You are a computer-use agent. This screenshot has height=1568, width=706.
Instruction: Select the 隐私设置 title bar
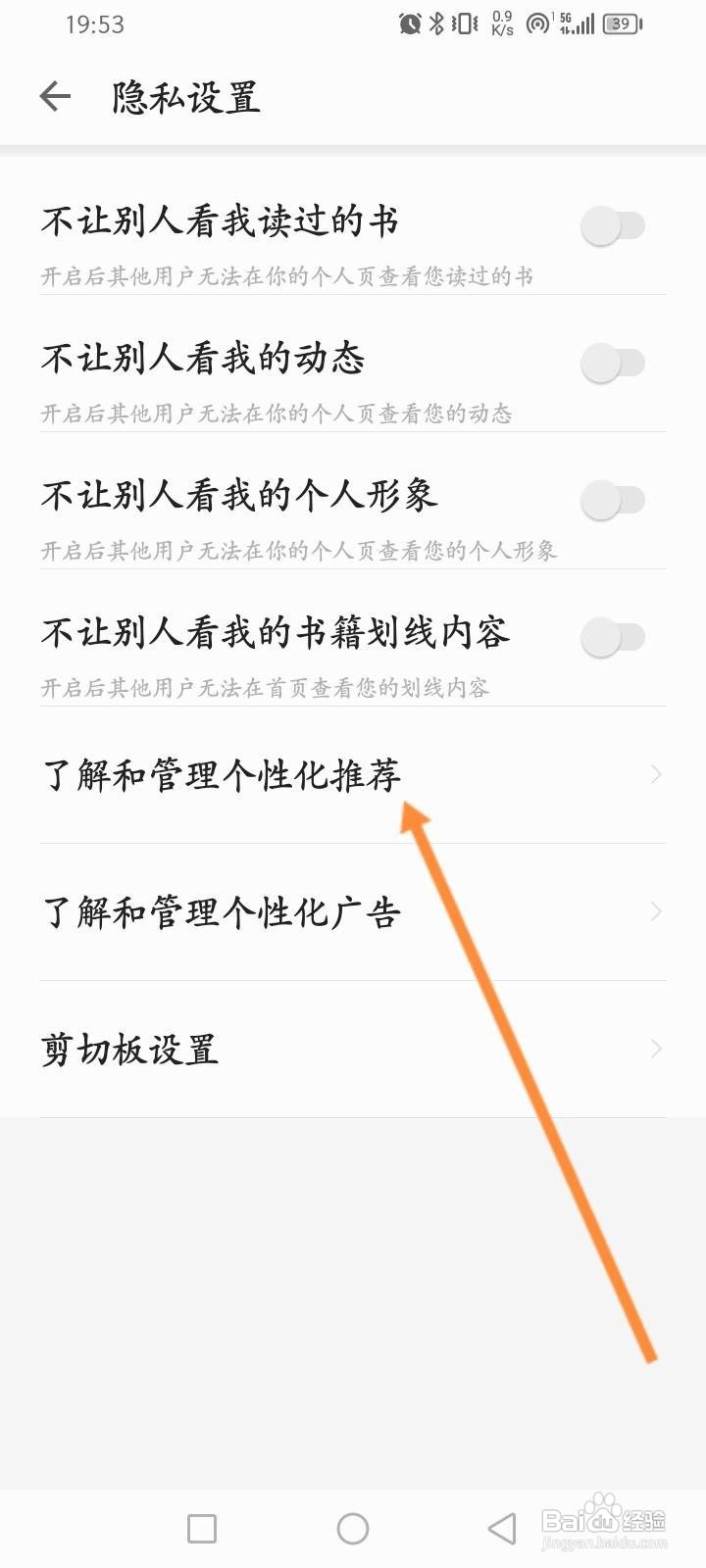tap(184, 98)
